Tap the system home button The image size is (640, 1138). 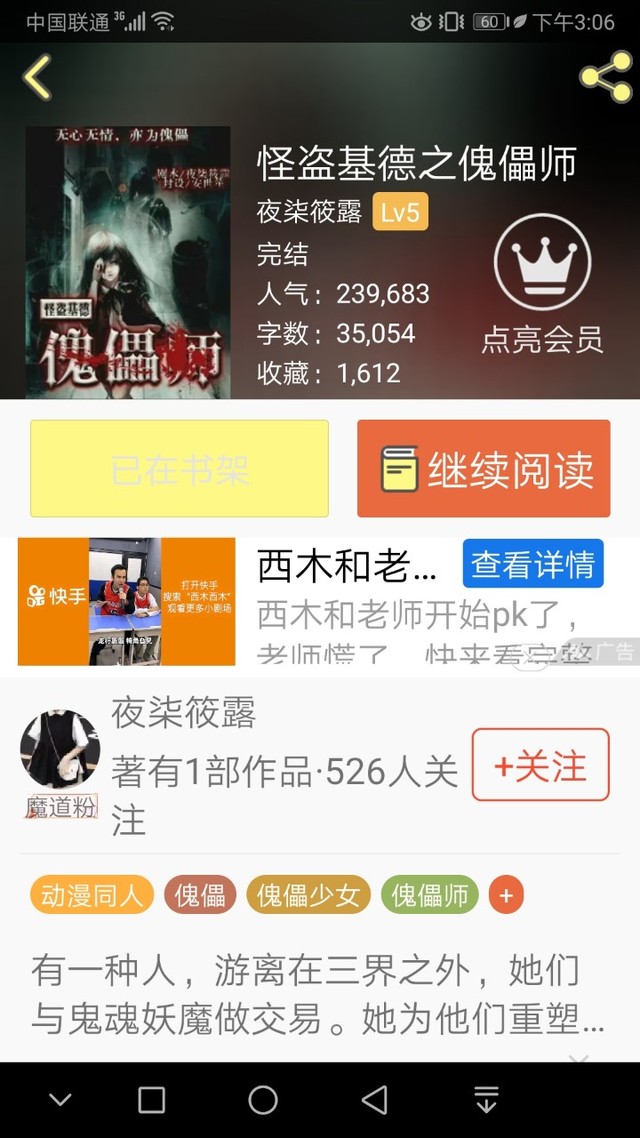point(263,1100)
